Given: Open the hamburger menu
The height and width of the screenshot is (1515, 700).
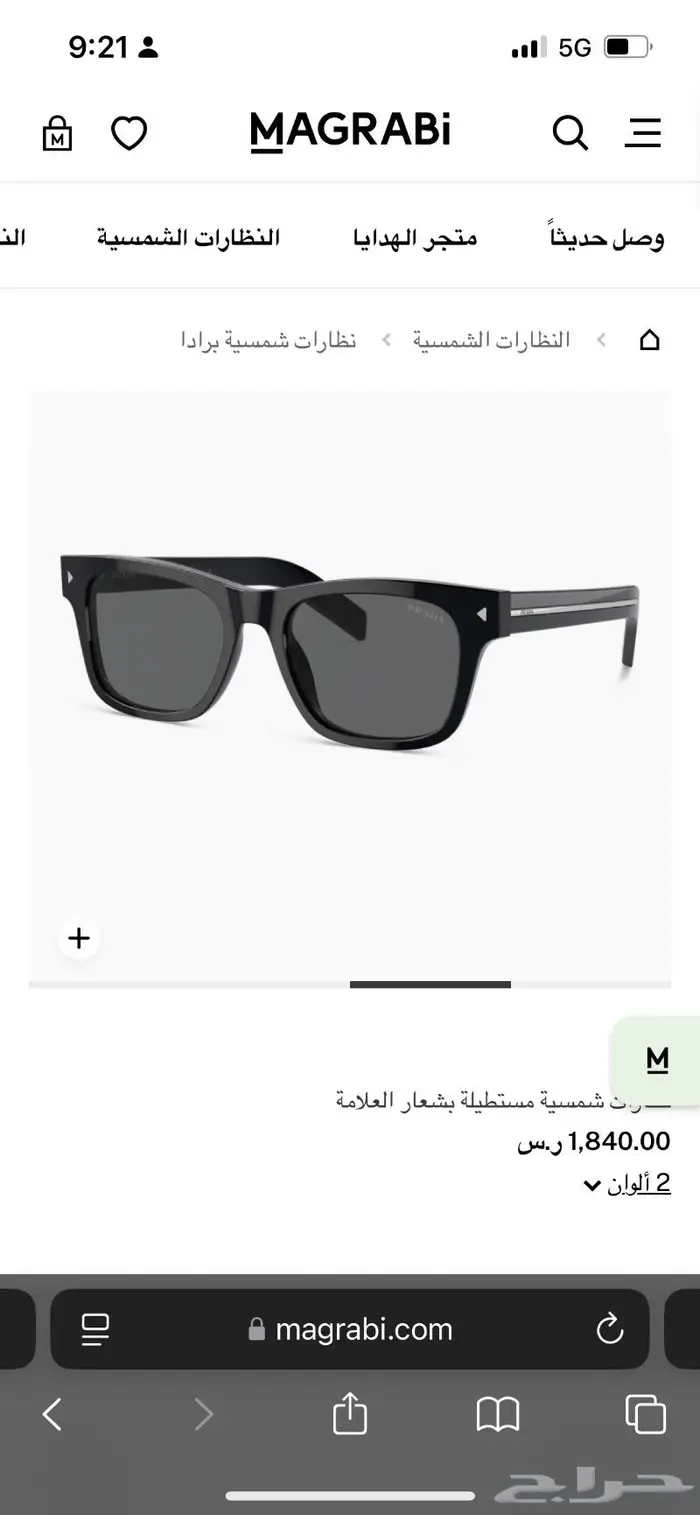Looking at the screenshot, I should tap(643, 133).
